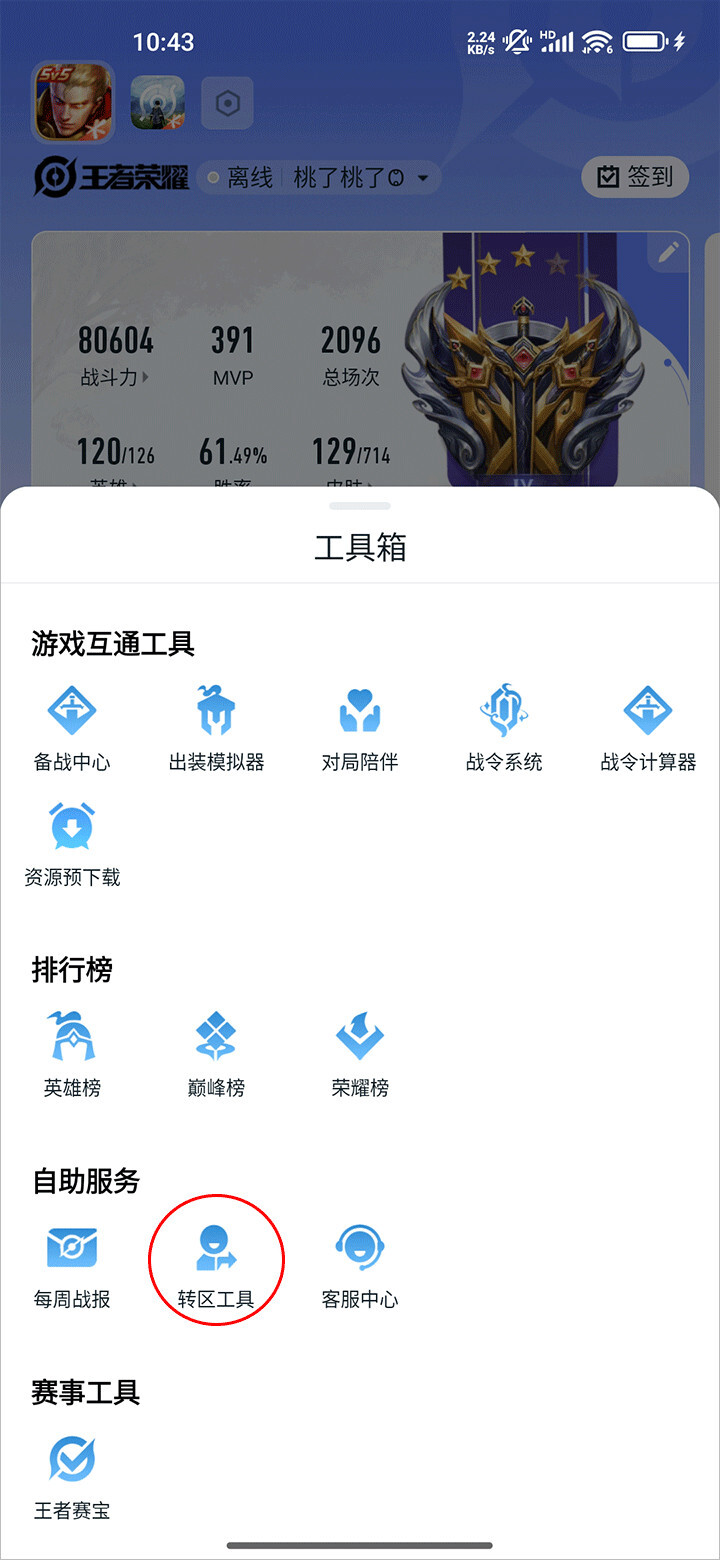720x1560 pixels.
Task: Contact 客服中心
Action: 360,1265
